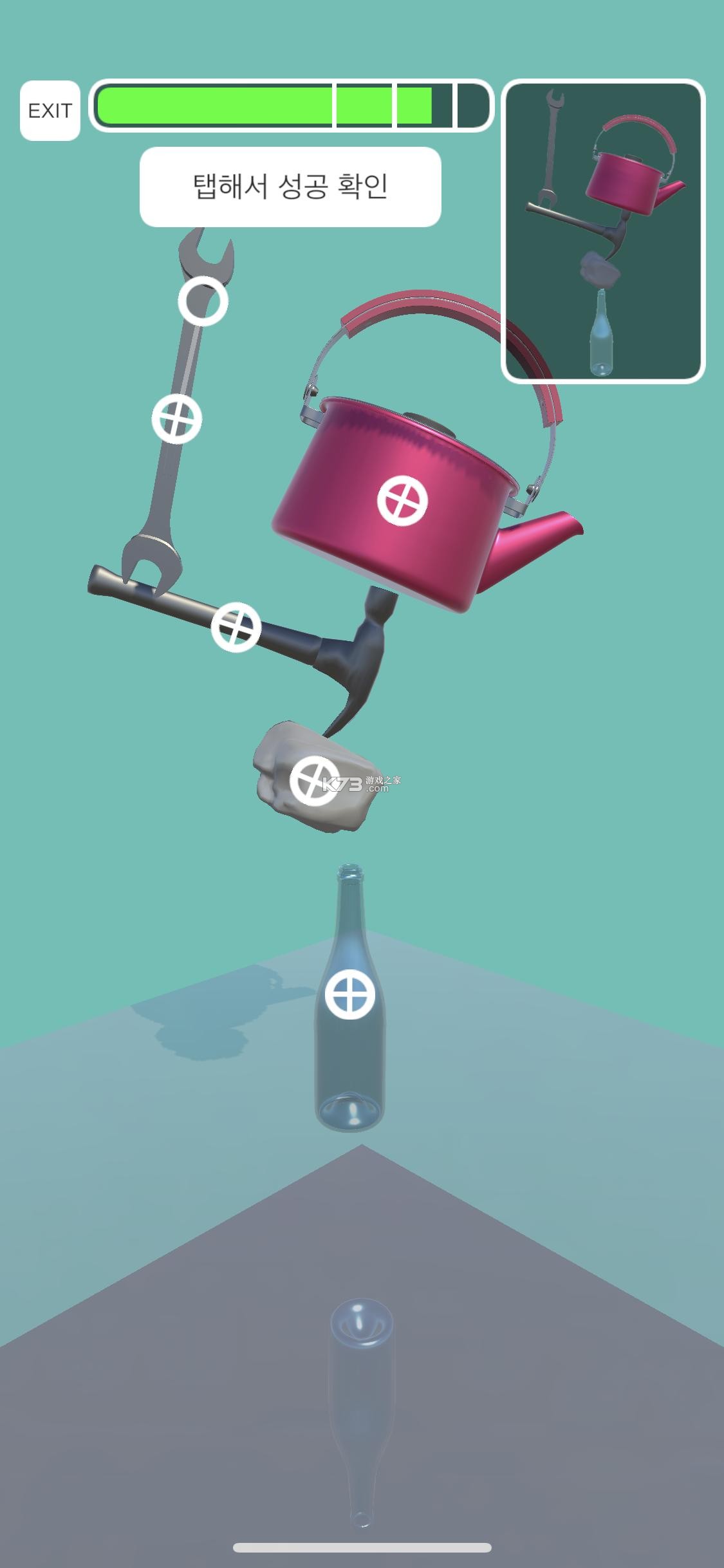Select the handle on the pink kettle
The height and width of the screenshot is (1568, 724).
402,501
